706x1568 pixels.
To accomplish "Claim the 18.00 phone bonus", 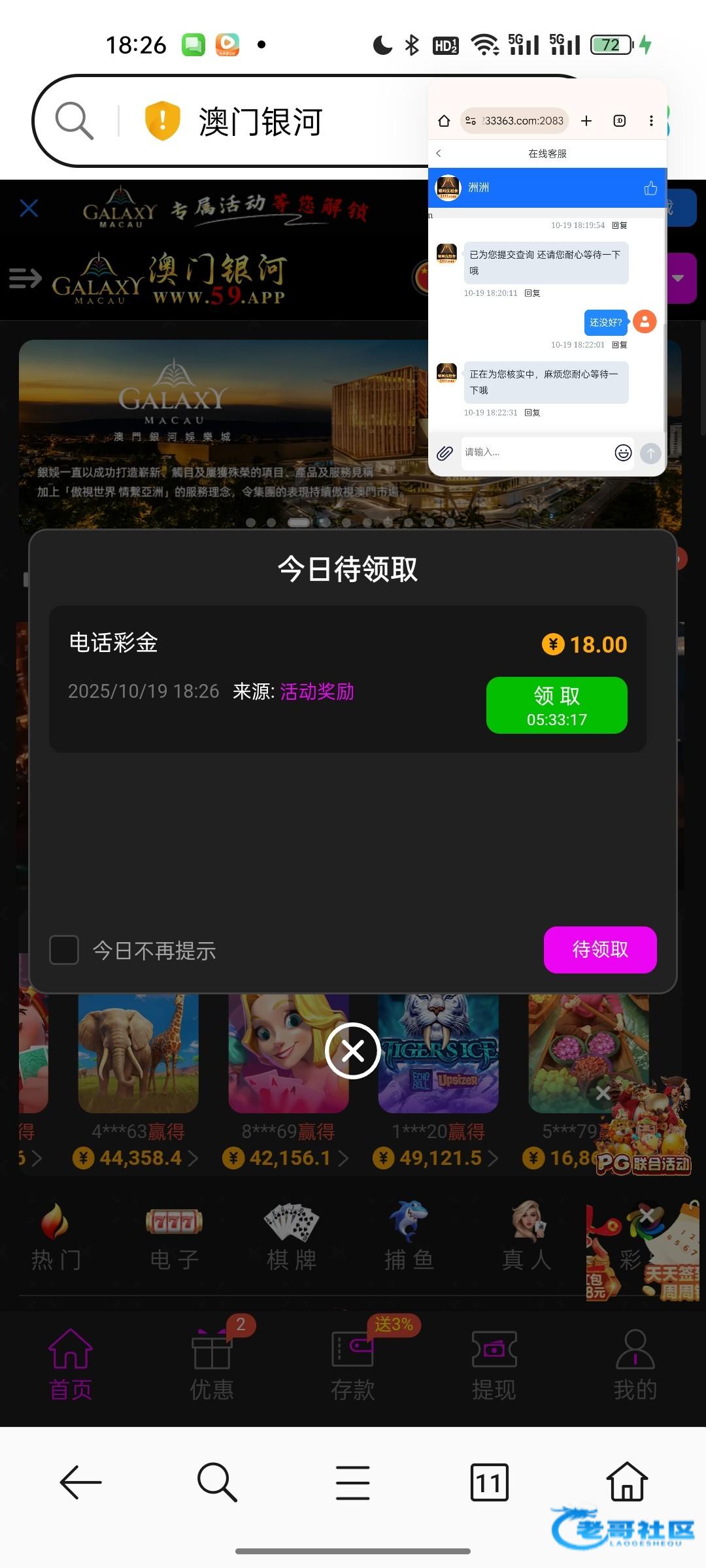I will point(556,705).
